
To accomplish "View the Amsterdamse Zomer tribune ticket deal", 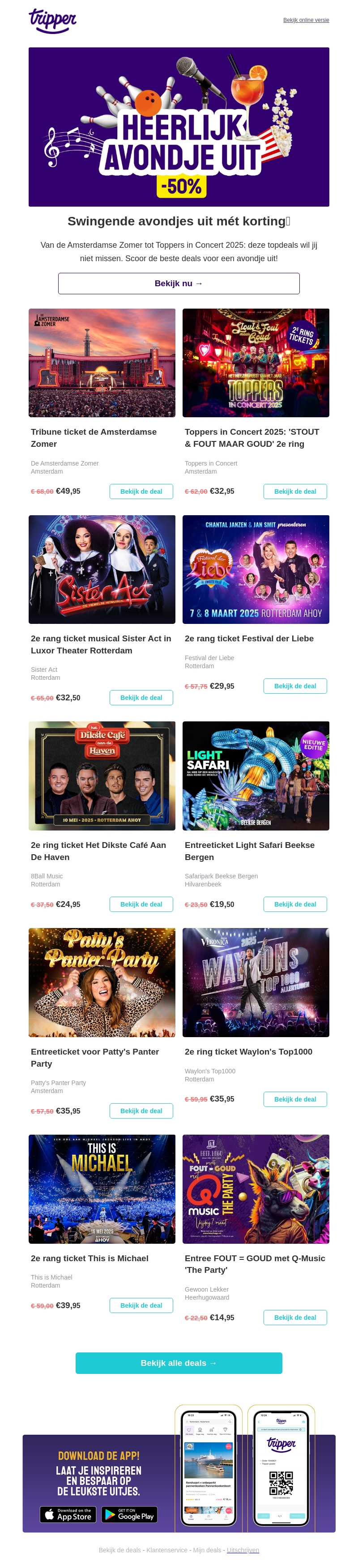I will tap(141, 491).
